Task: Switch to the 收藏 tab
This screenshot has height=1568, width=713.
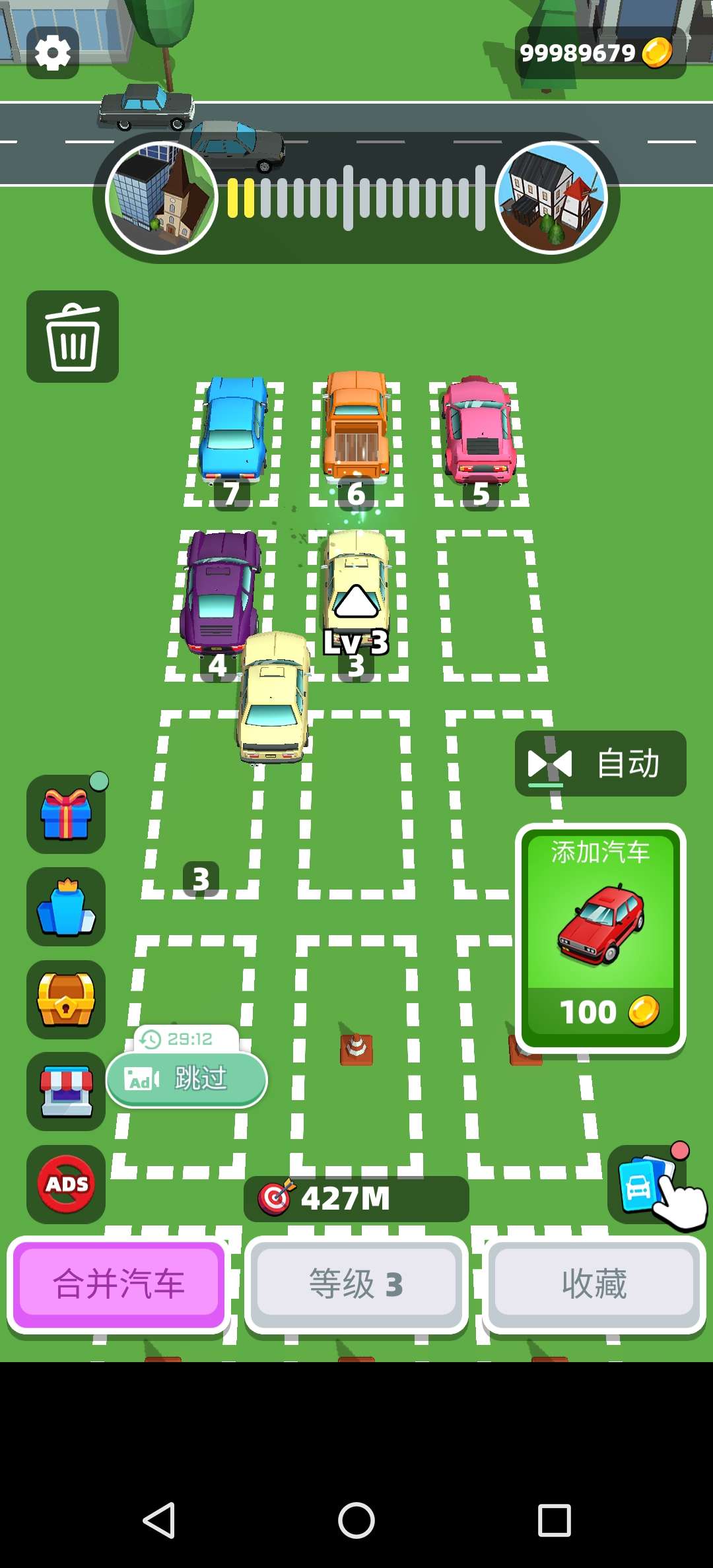Action: pos(594,1284)
